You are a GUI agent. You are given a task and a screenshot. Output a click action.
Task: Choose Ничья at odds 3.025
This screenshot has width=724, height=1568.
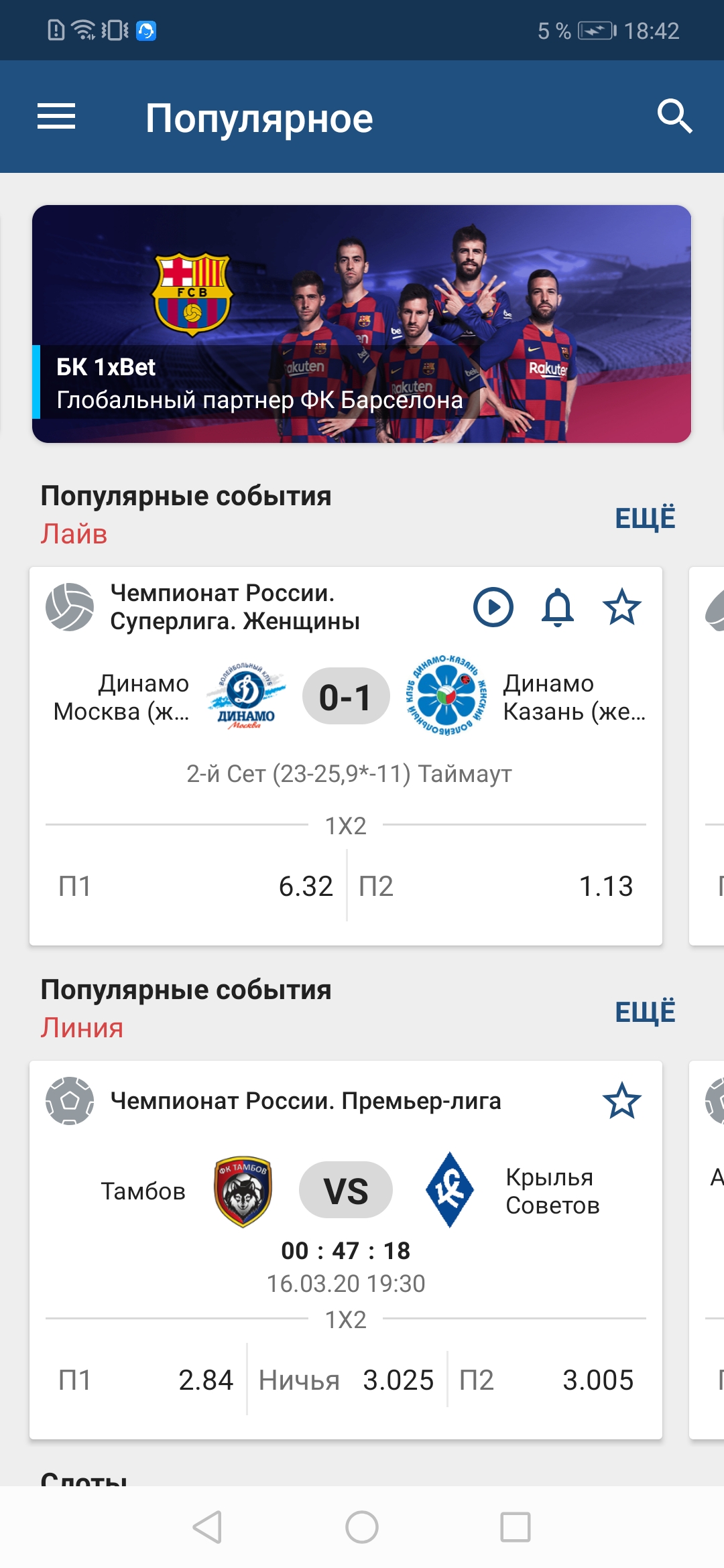(x=347, y=1380)
